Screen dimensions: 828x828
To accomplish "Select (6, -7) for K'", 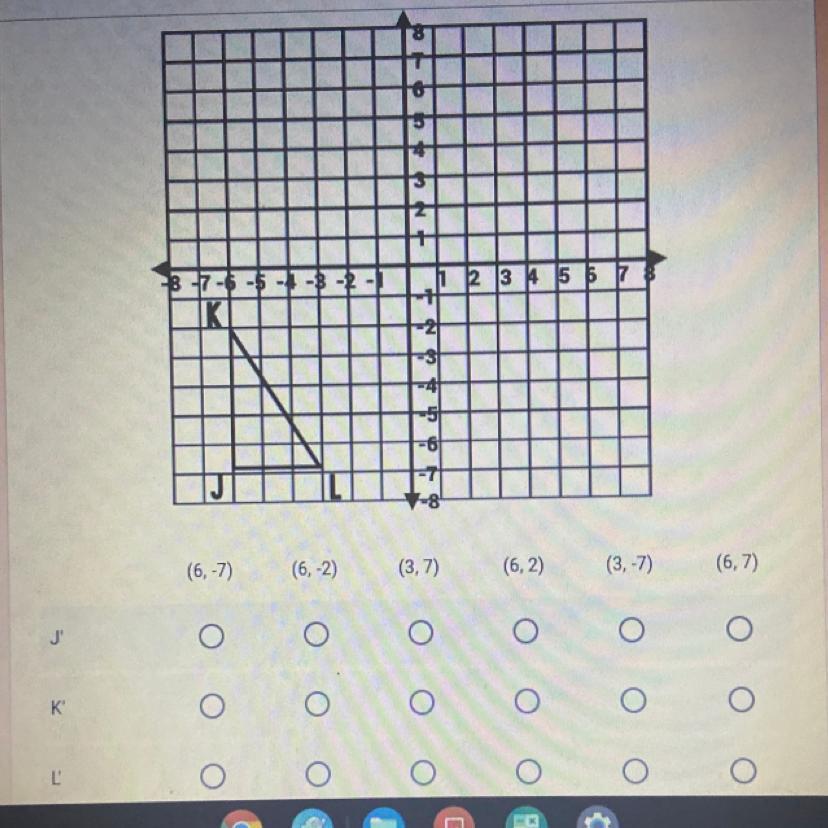I will click(211, 706).
